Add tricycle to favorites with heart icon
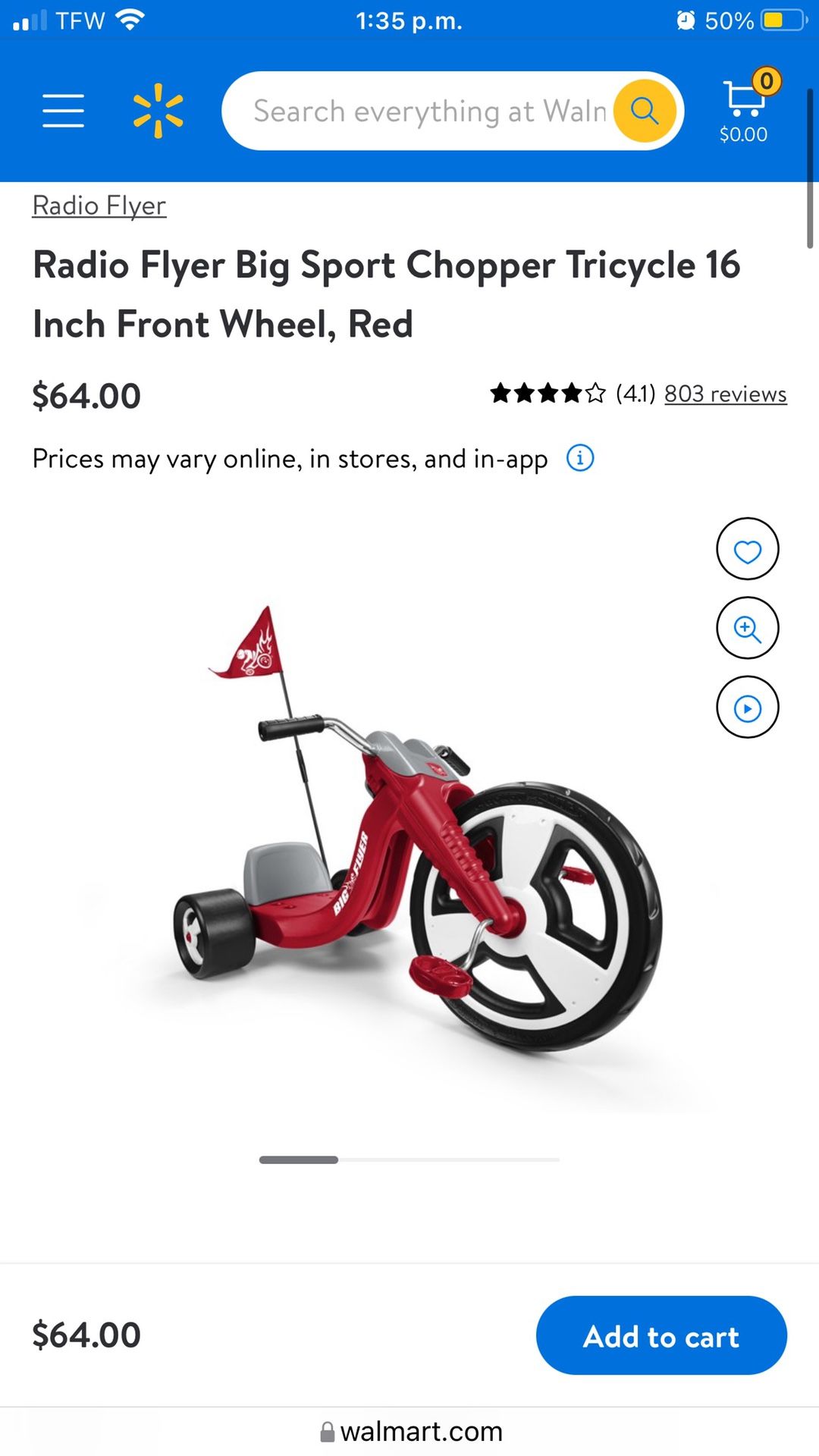 pyautogui.click(x=747, y=549)
